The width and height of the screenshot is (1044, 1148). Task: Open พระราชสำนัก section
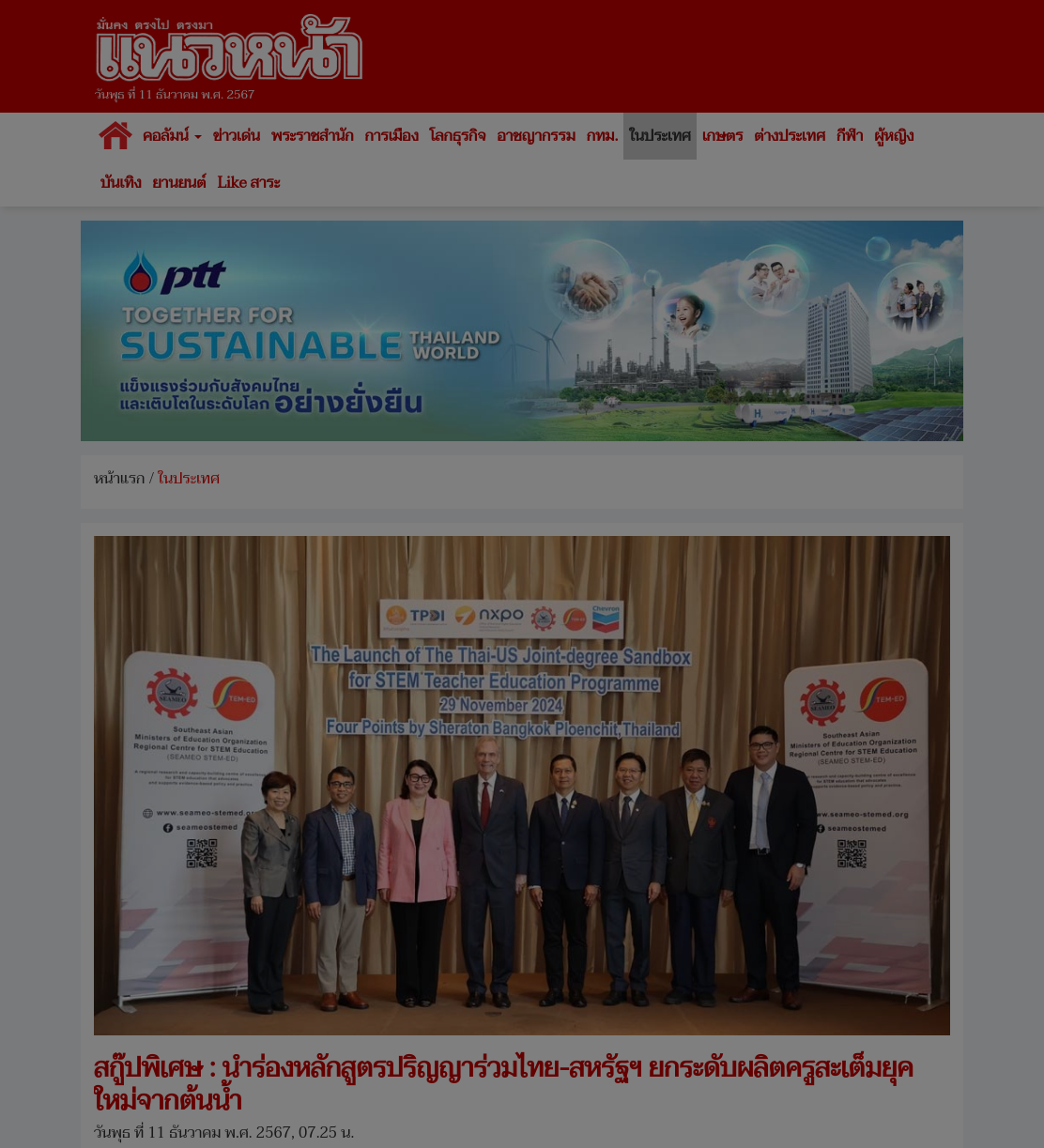point(313,136)
